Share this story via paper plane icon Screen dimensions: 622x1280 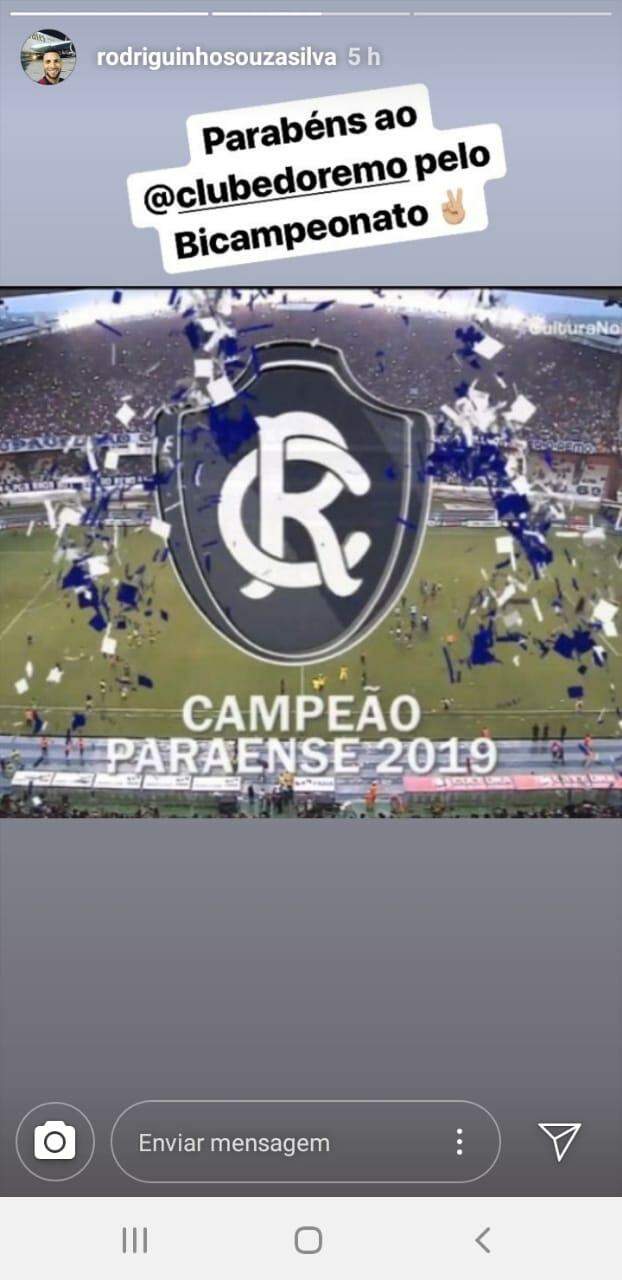tap(559, 1141)
